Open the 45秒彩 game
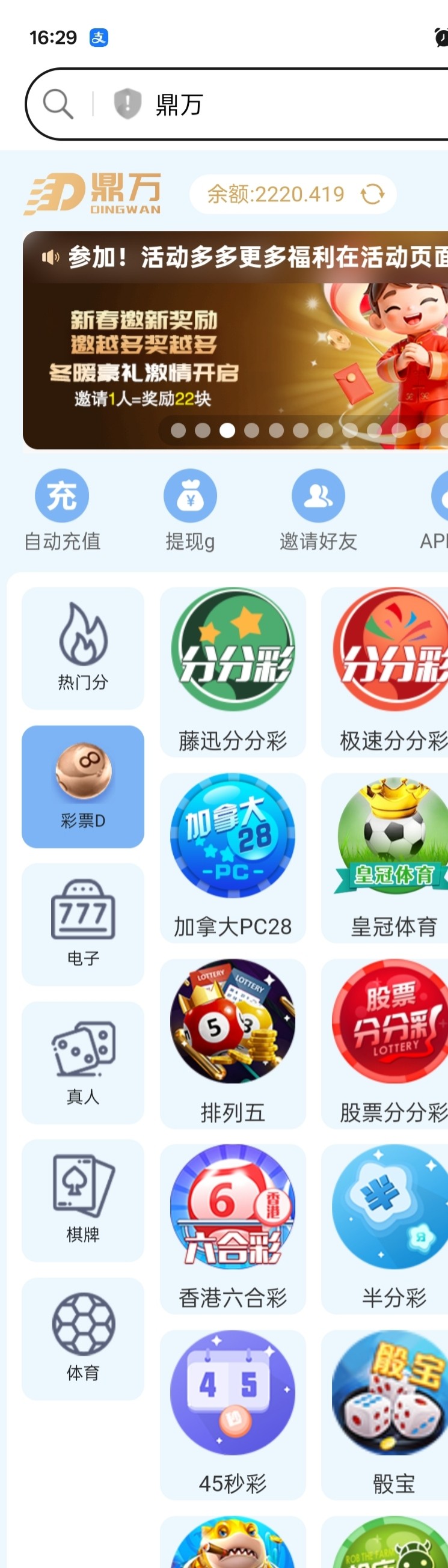Viewport: 448px width, 1568px height. (x=233, y=1414)
